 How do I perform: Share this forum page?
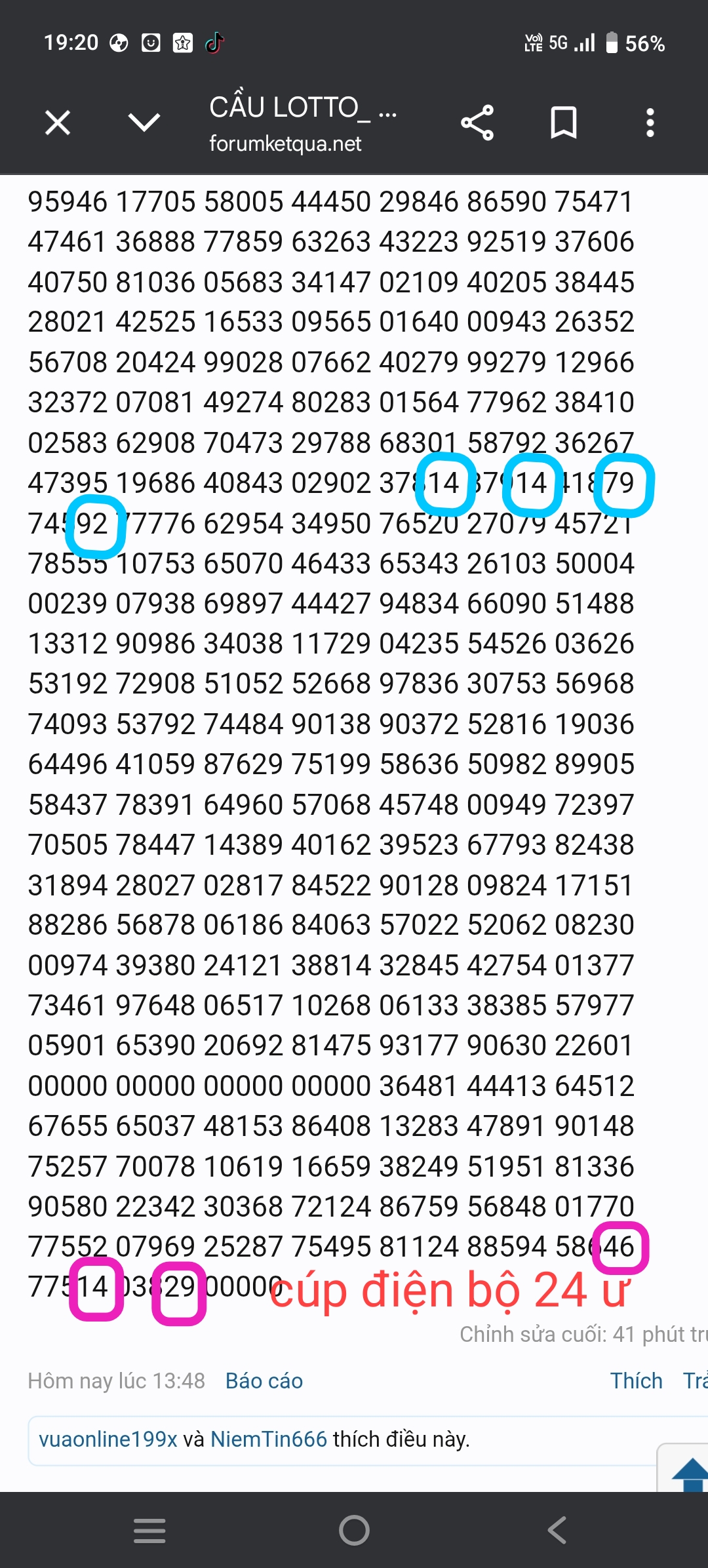(477, 123)
